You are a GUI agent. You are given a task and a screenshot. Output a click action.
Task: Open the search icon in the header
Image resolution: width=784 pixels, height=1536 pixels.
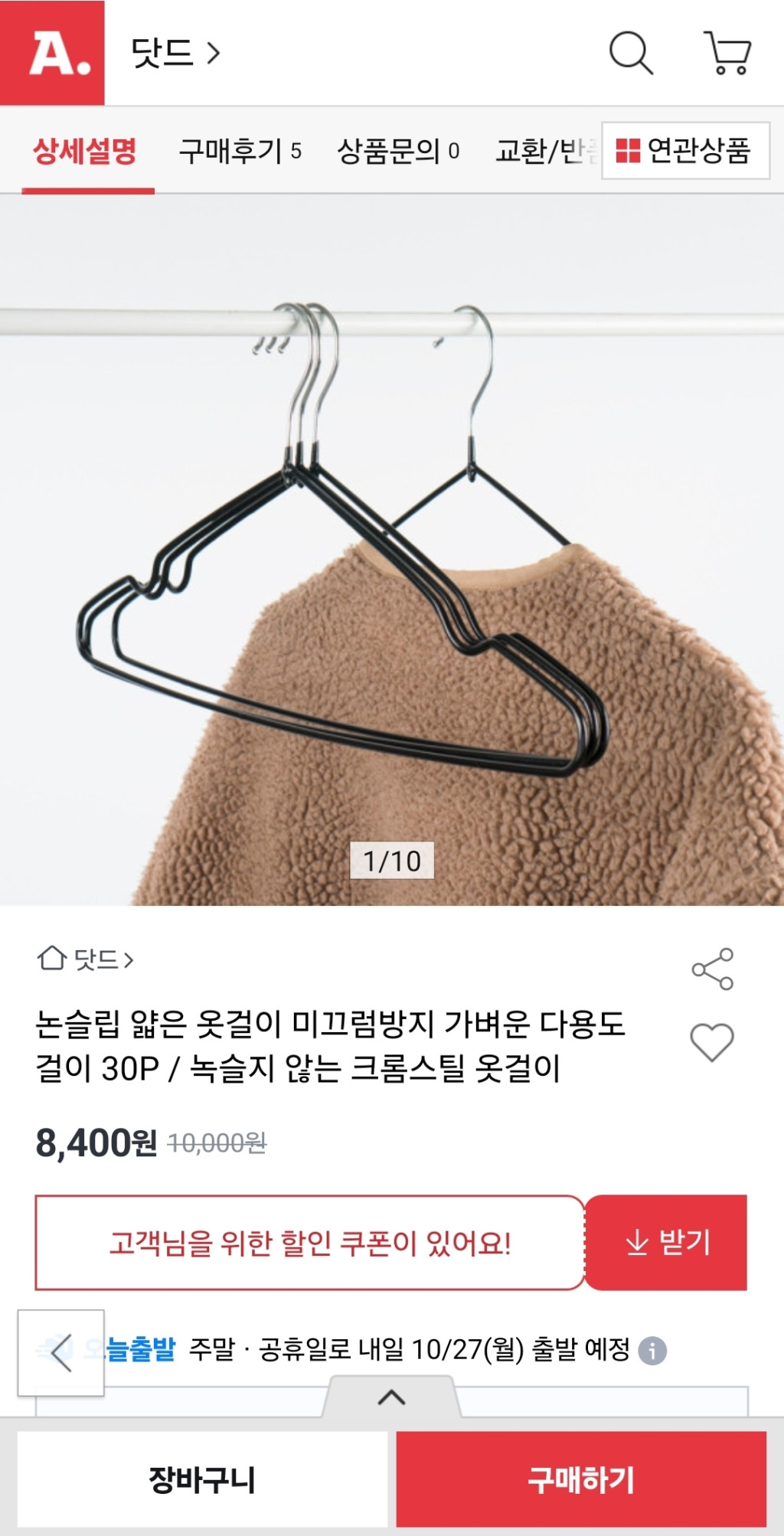click(631, 53)
